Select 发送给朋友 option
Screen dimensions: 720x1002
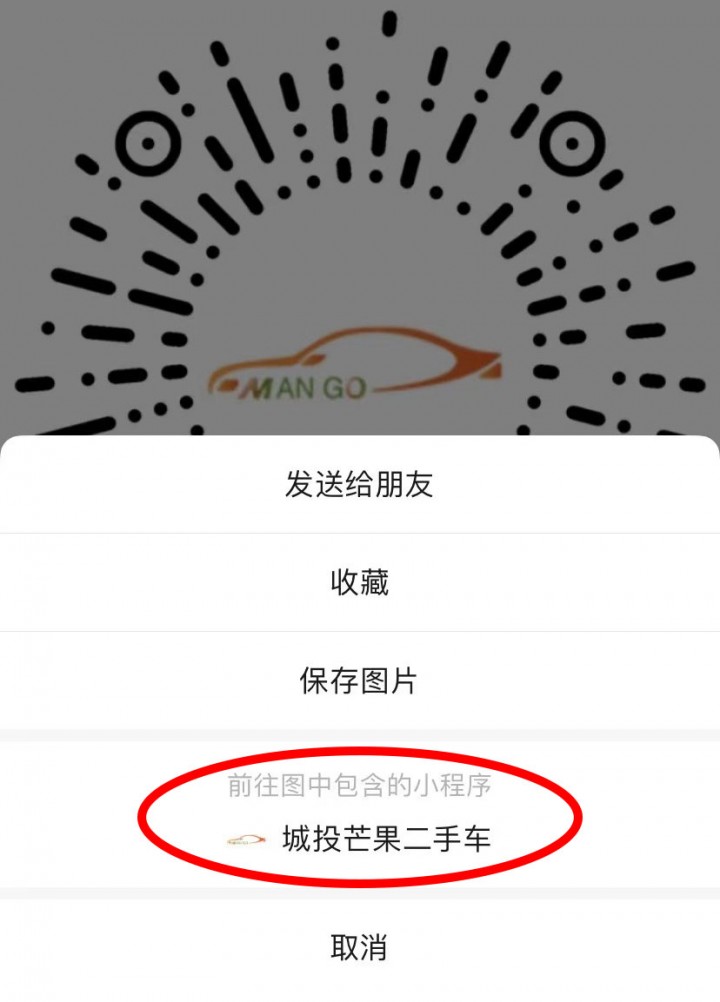tap(359, 485)
